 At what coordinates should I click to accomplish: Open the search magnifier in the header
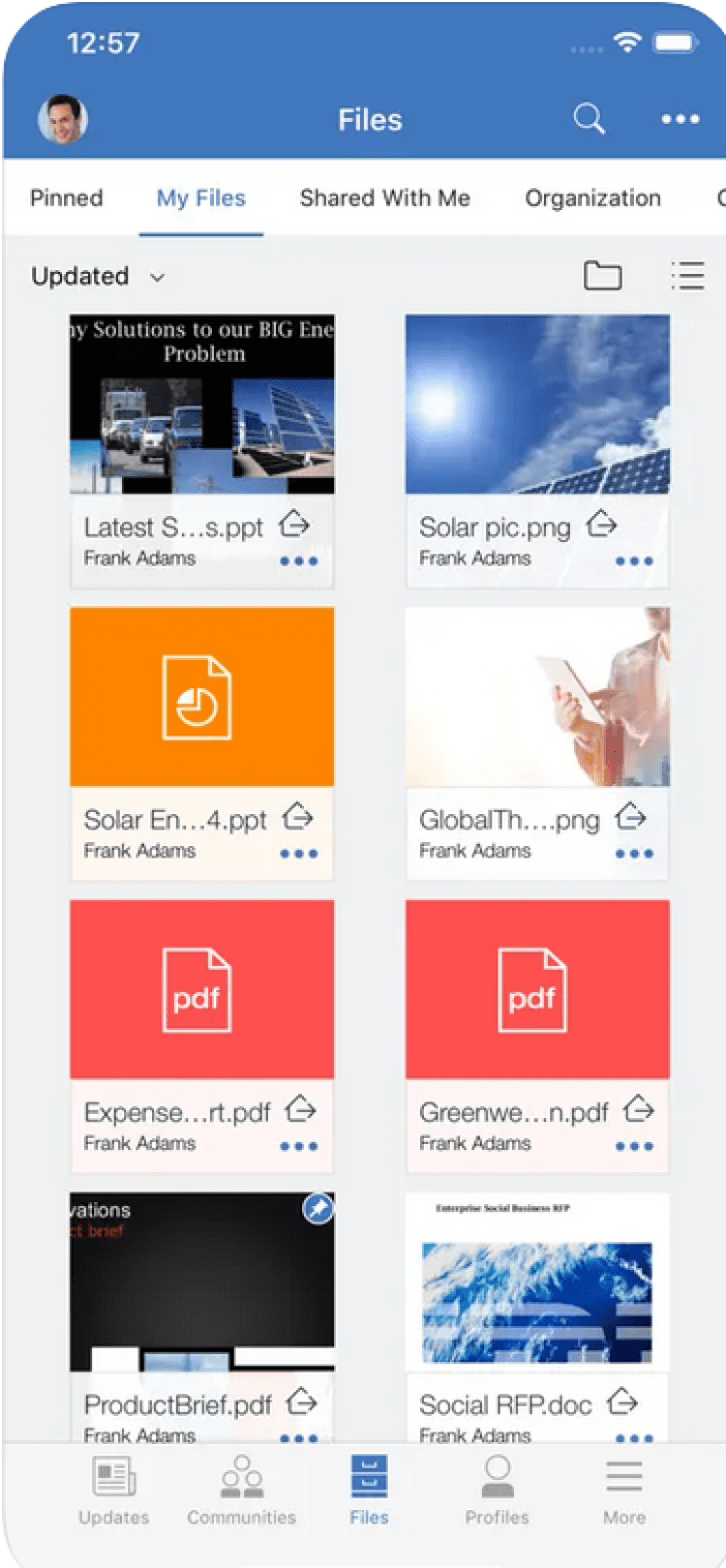click(x=589, y=119)
